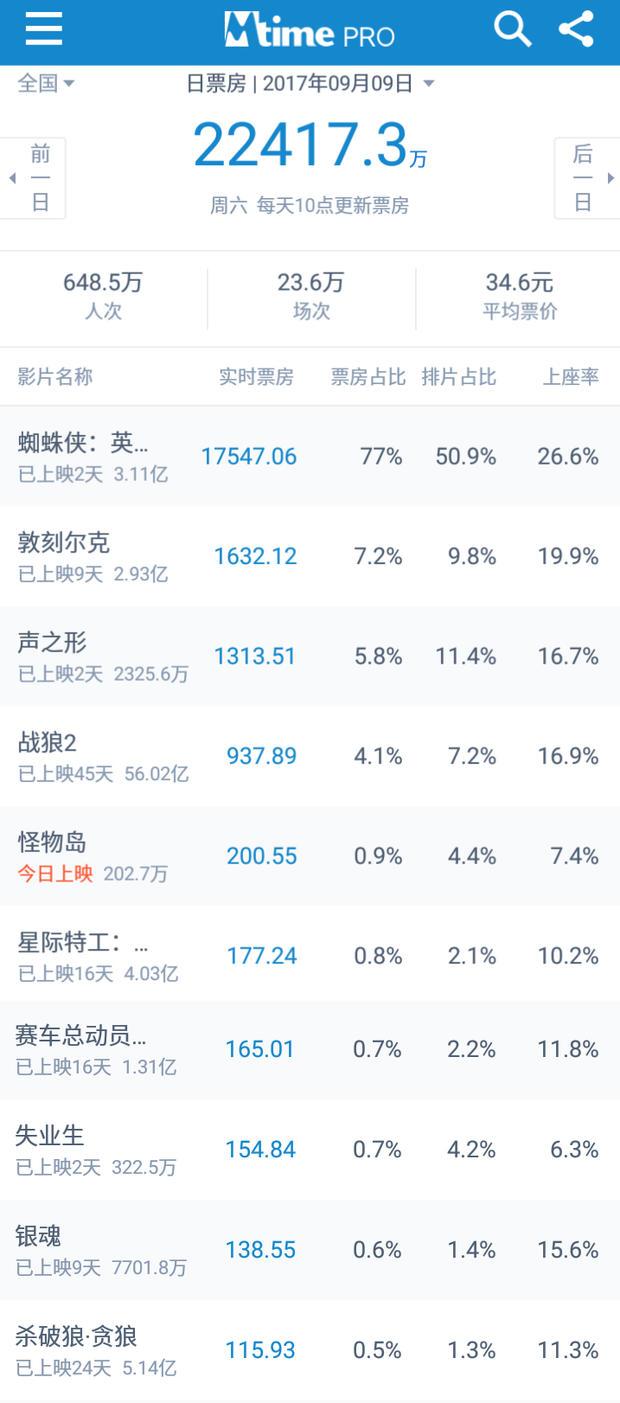Open the 银魂 movie details

coord(310,1250)
